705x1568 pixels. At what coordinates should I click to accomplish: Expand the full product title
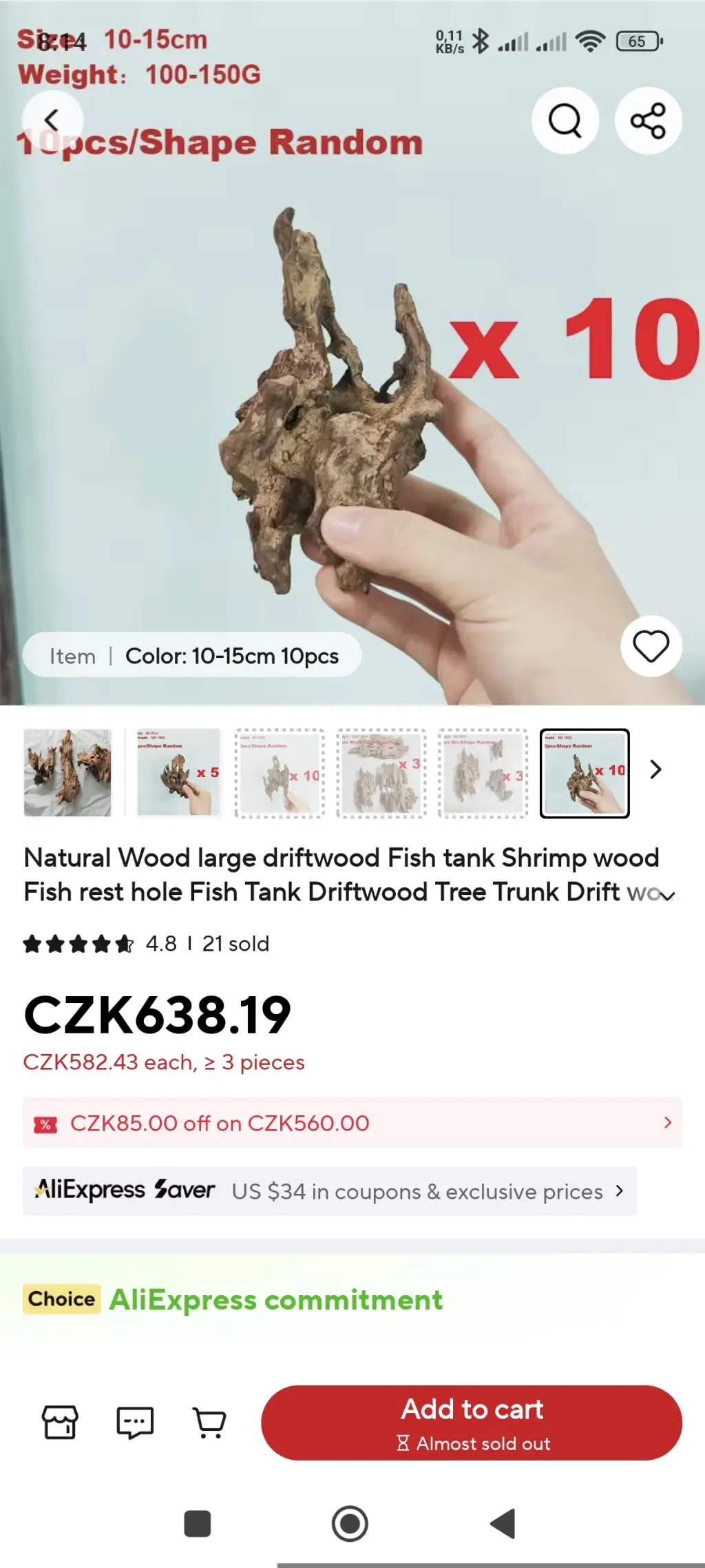pyautogui.click(x=666, y=894)
